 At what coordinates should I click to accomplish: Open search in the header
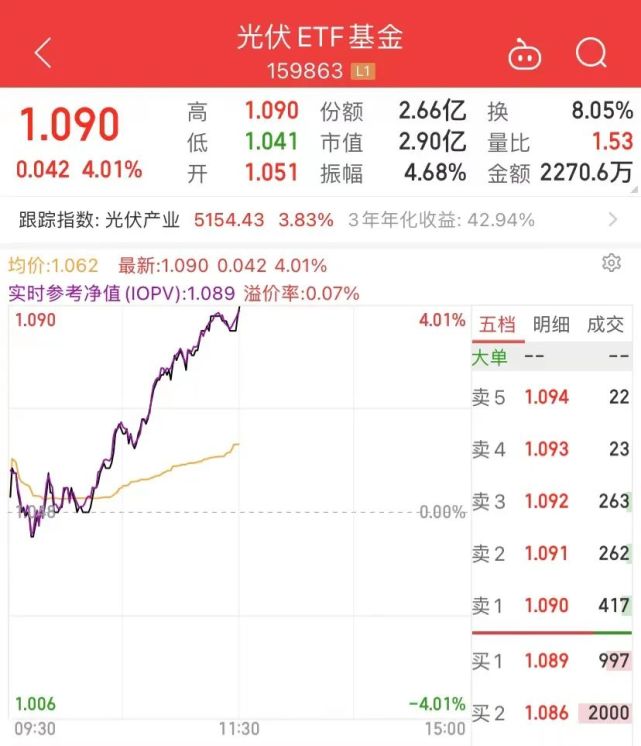591,53
